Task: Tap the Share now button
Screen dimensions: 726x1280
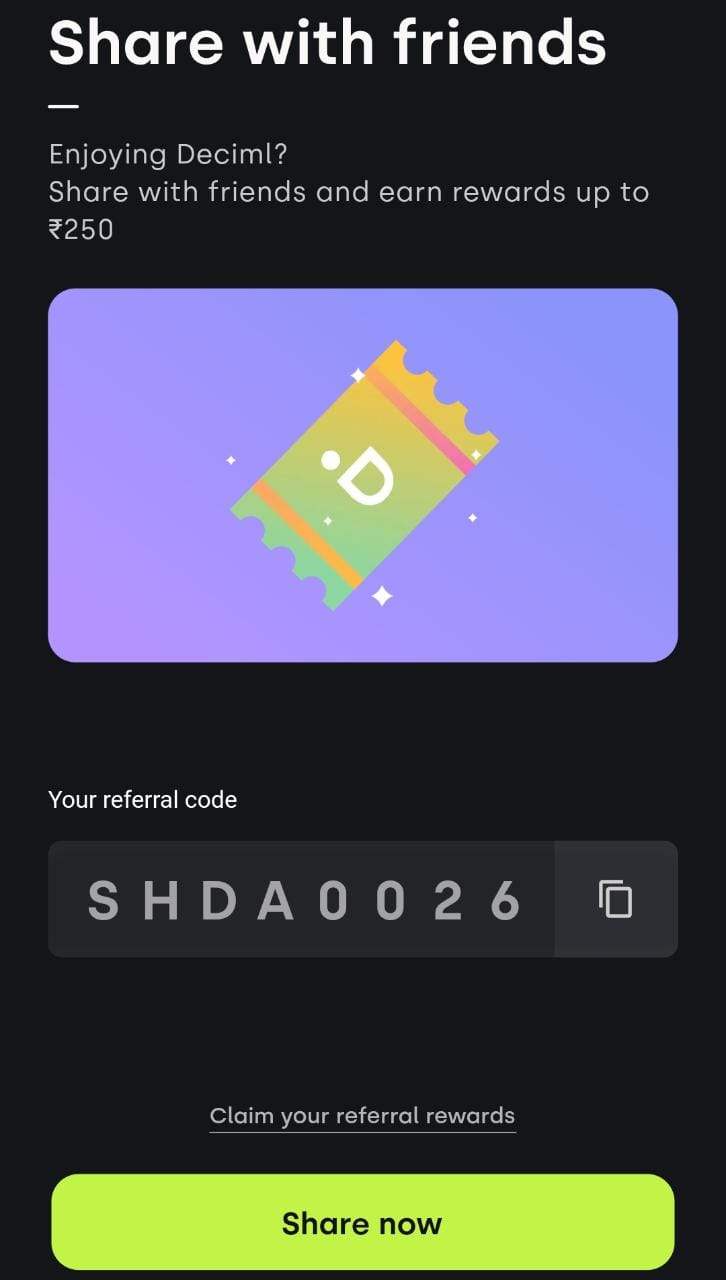Action: click(362, 1223)
